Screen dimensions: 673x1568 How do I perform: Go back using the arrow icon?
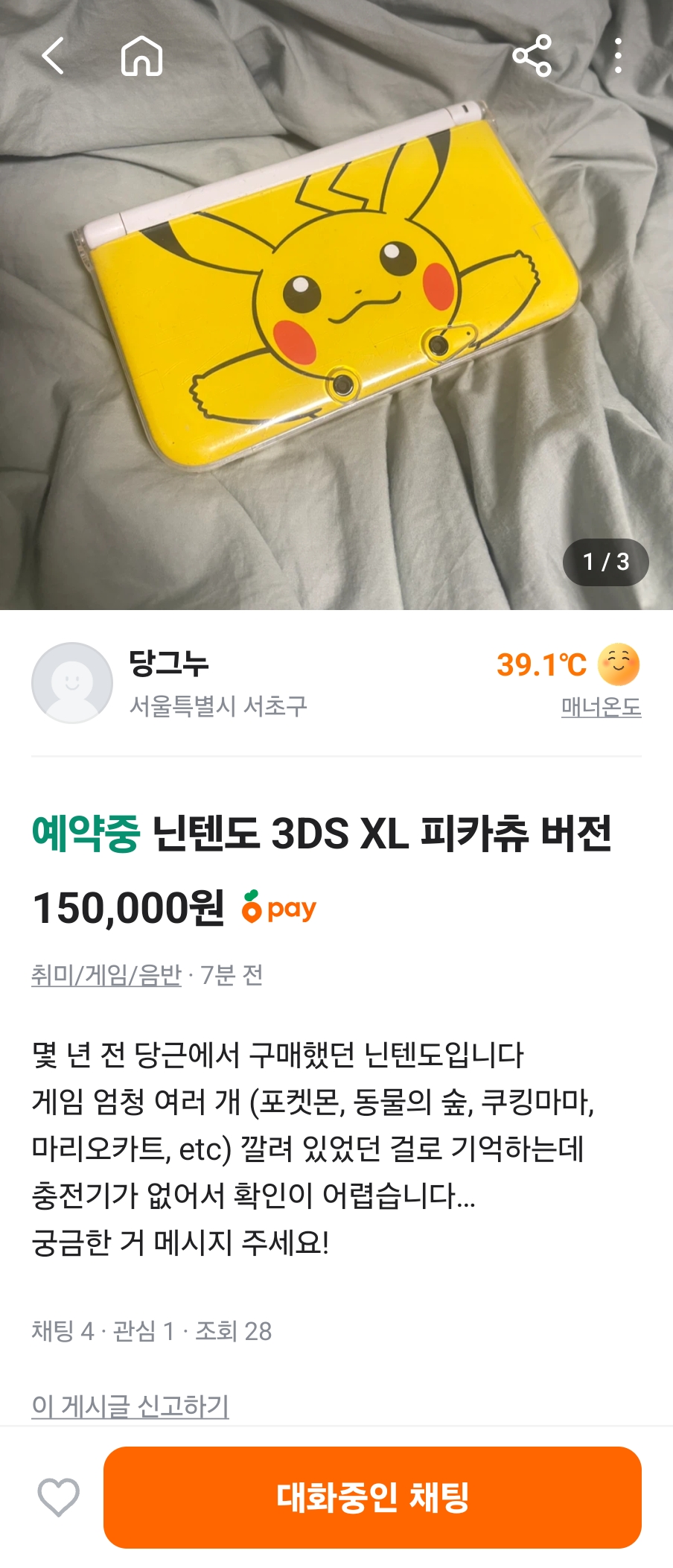click(53, 56)
